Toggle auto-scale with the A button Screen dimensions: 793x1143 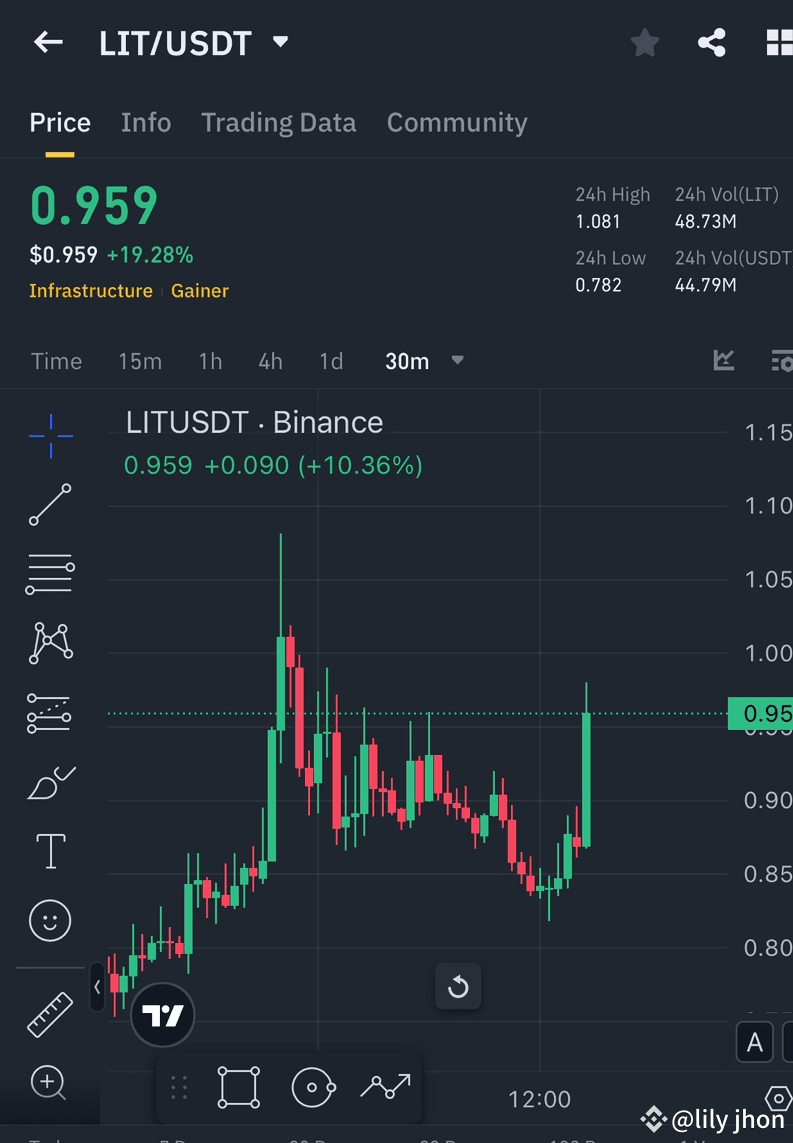[x=755, y=1042]
